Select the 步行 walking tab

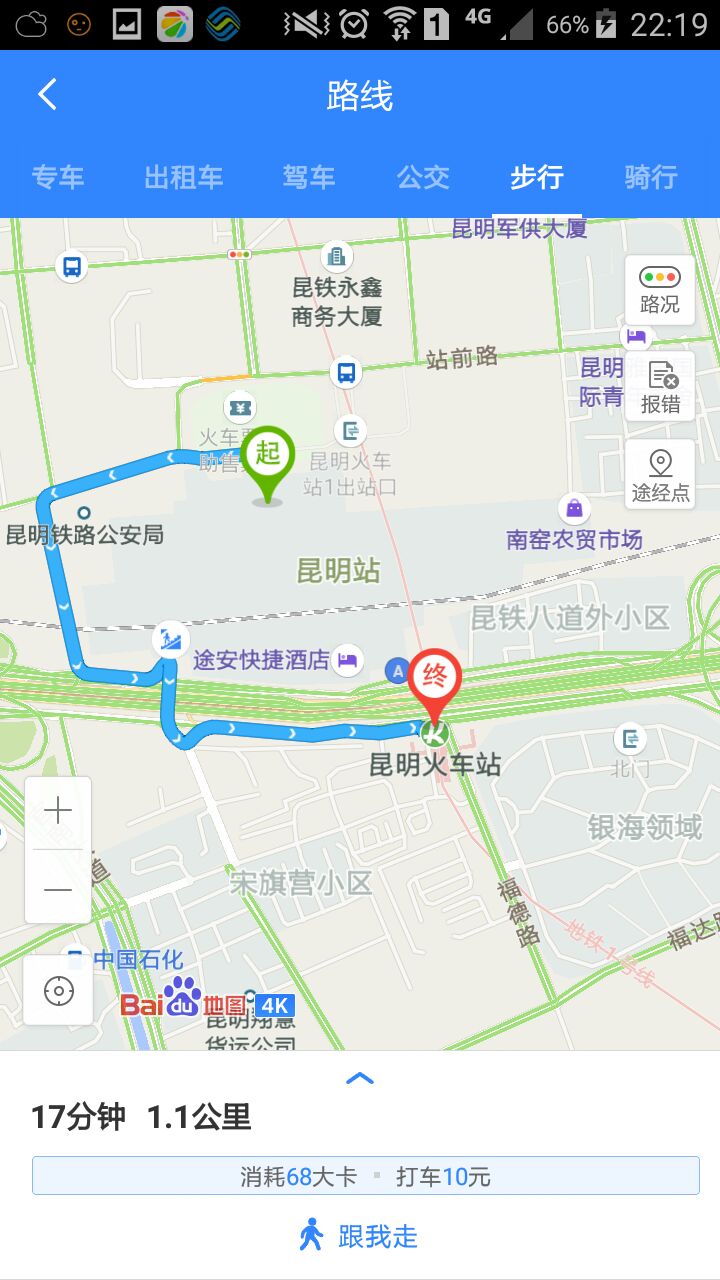[537, 177]
